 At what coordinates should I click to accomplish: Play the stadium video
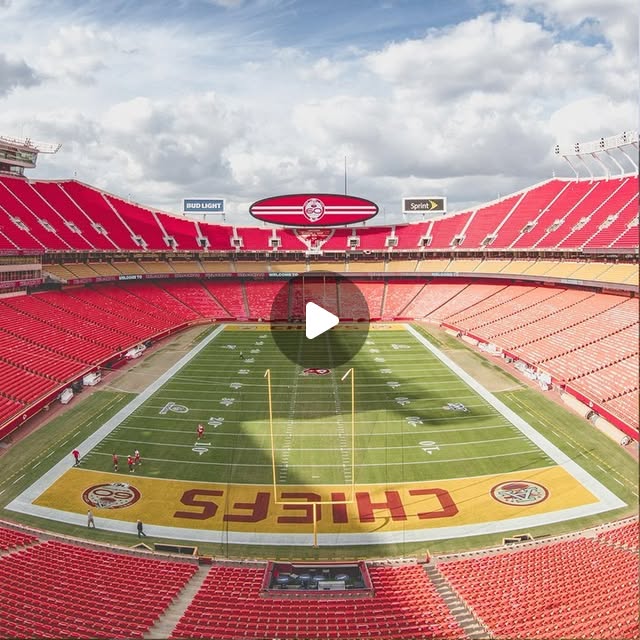pyautogui.click(x=320, y=320)
